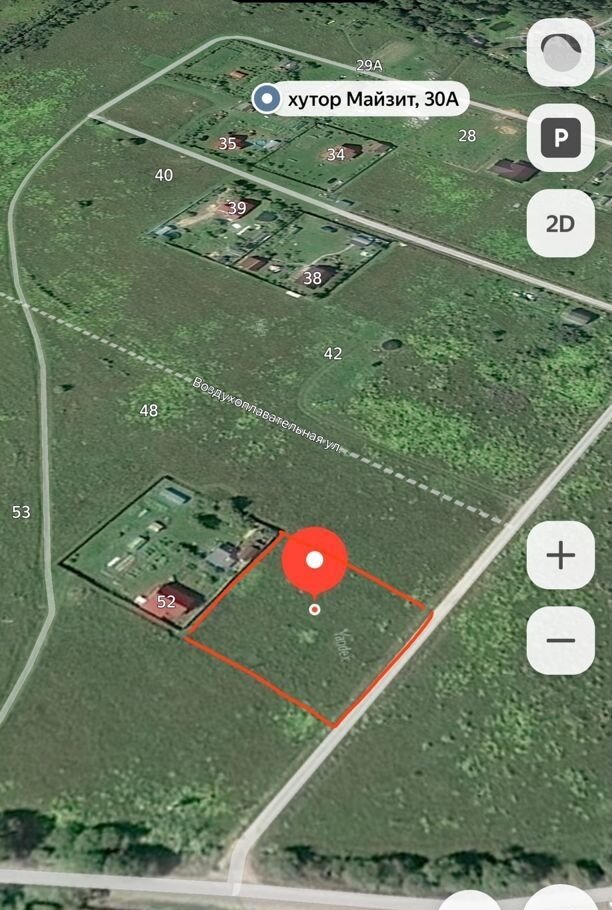Zoom out with the minus button
This screenshot has width=612, height=910.
click(560, 640)
